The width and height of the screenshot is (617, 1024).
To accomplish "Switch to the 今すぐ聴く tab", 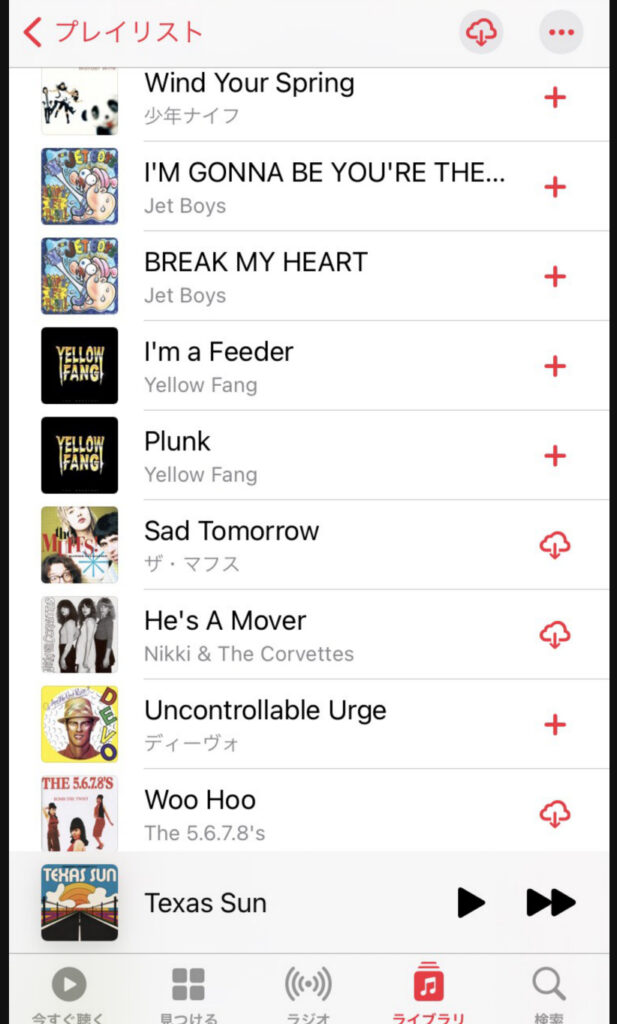I will tap(69, 993).
